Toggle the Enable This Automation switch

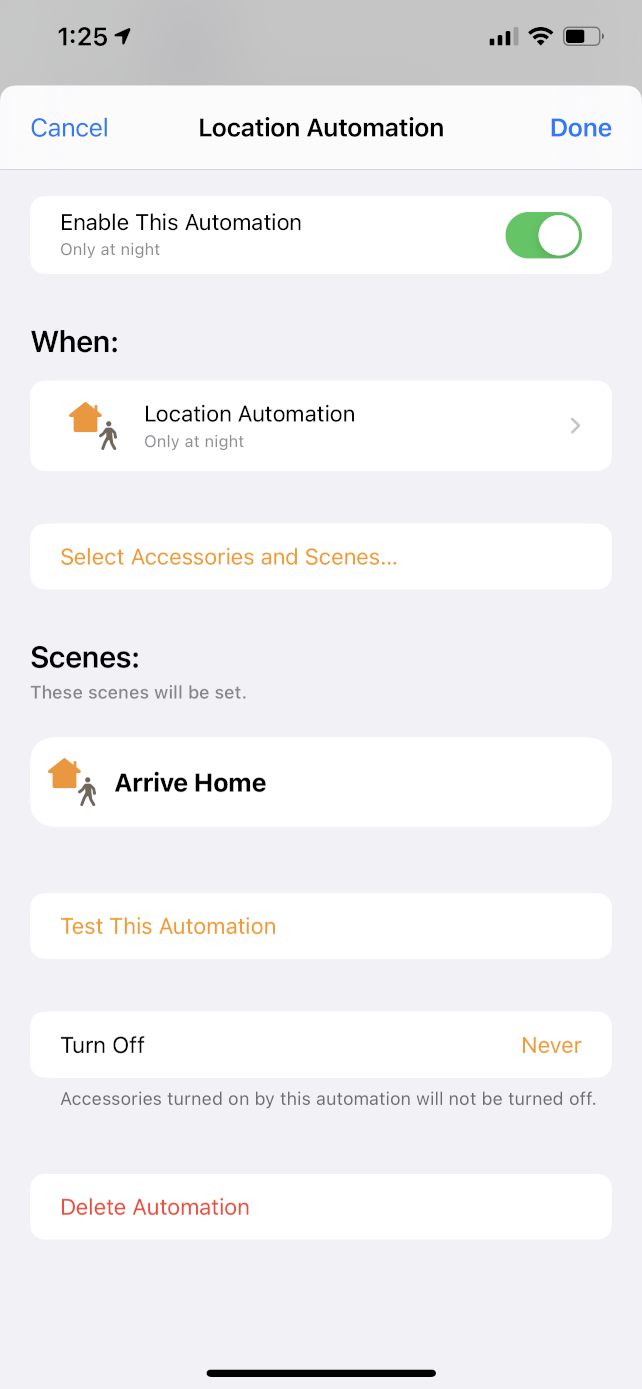click(543, 236)
